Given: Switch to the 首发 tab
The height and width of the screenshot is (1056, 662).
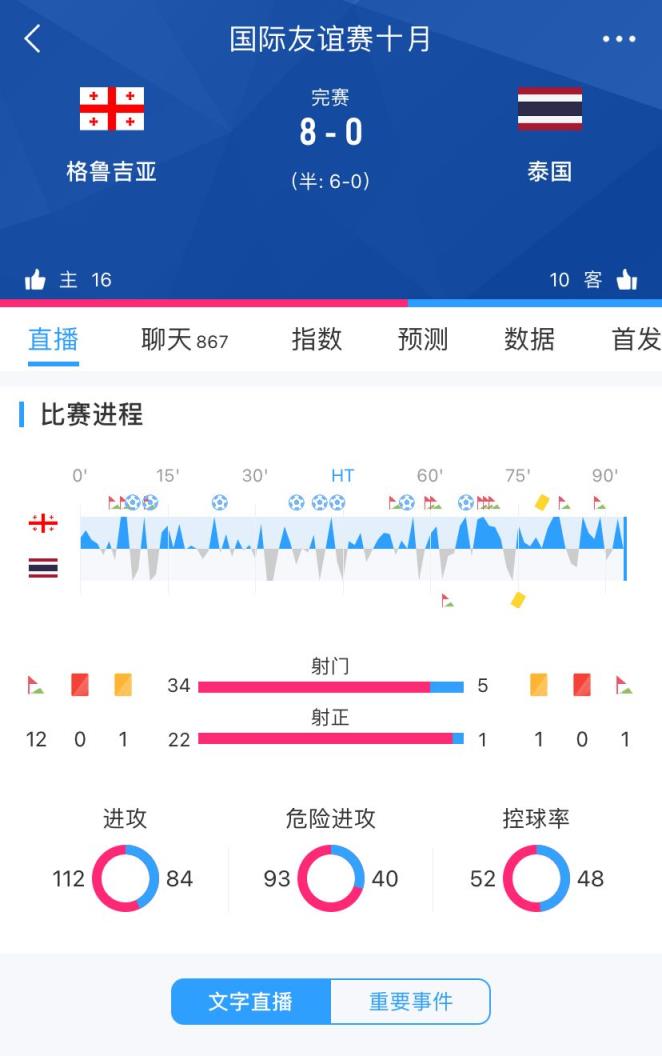Looking at the screenshot, I should click(x=636, y=339).
